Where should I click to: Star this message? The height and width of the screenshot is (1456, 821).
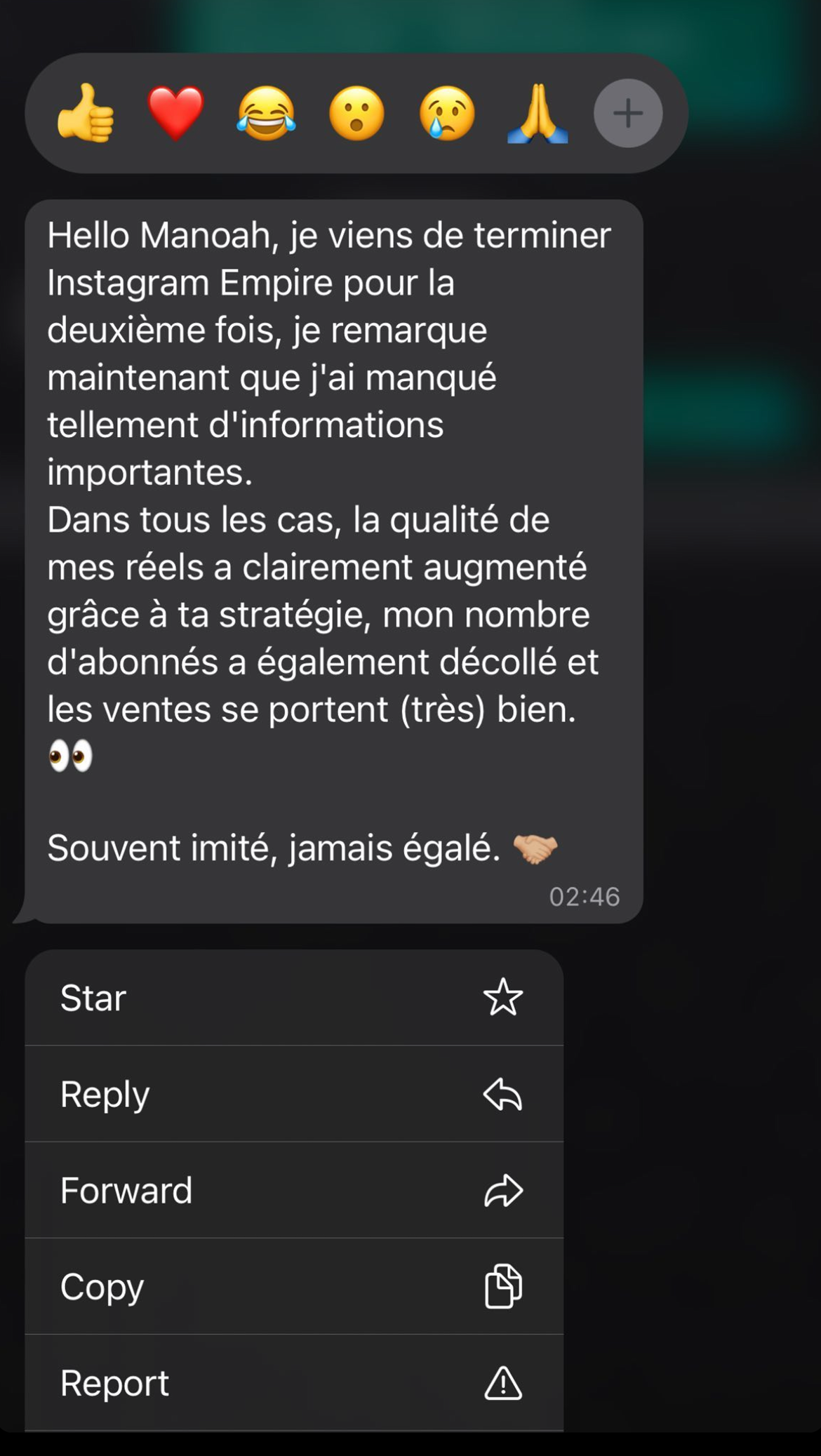coord(294,997)
